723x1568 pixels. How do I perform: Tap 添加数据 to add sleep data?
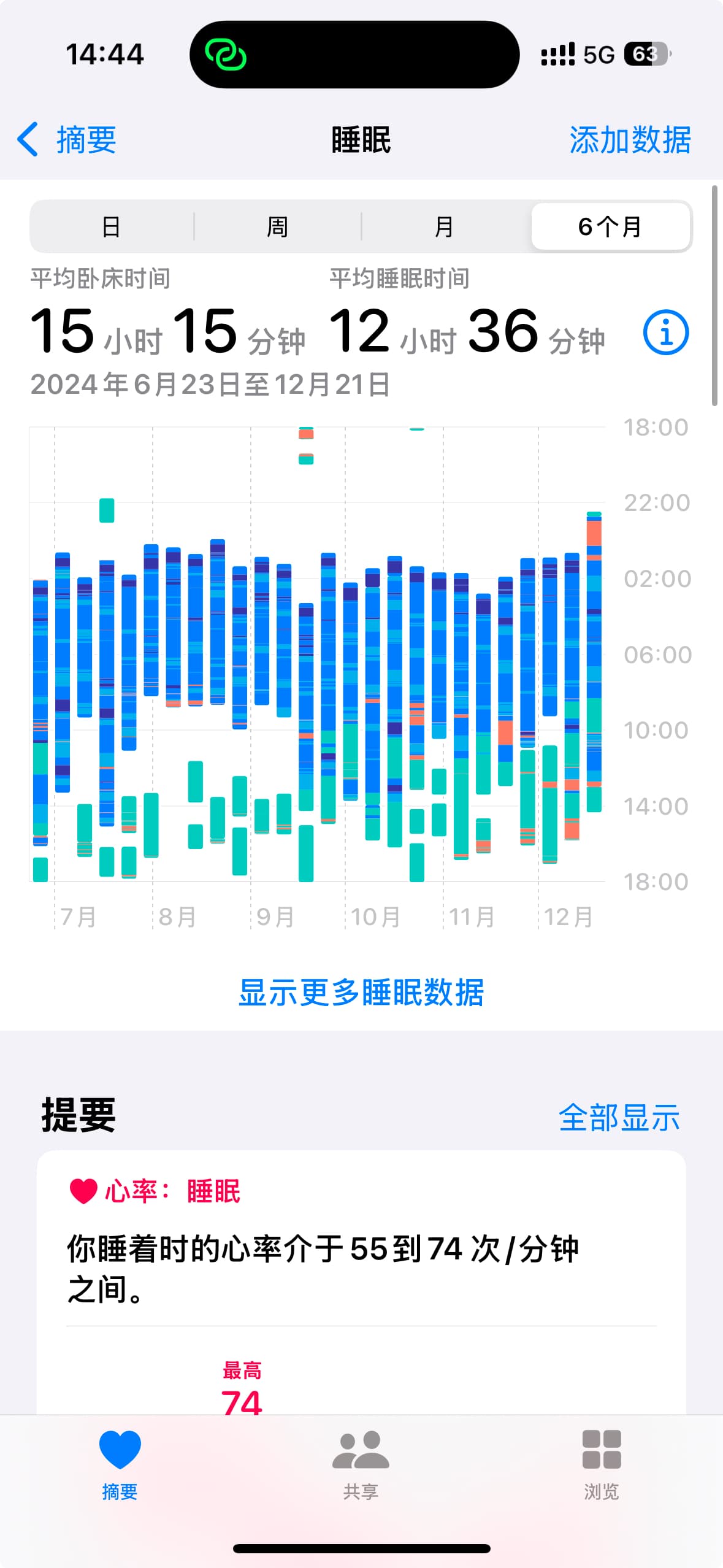pos(630,140)
